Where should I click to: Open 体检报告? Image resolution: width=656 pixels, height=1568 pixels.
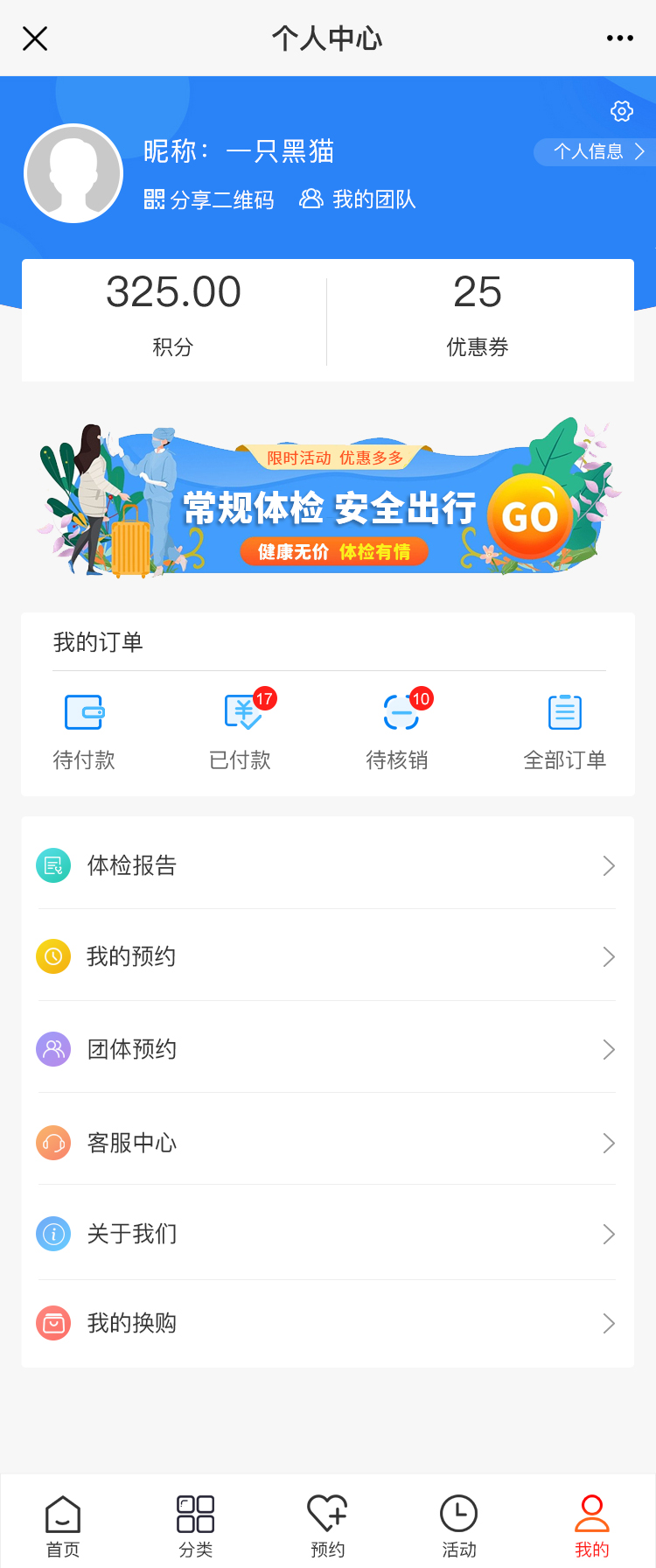[327, 865]
